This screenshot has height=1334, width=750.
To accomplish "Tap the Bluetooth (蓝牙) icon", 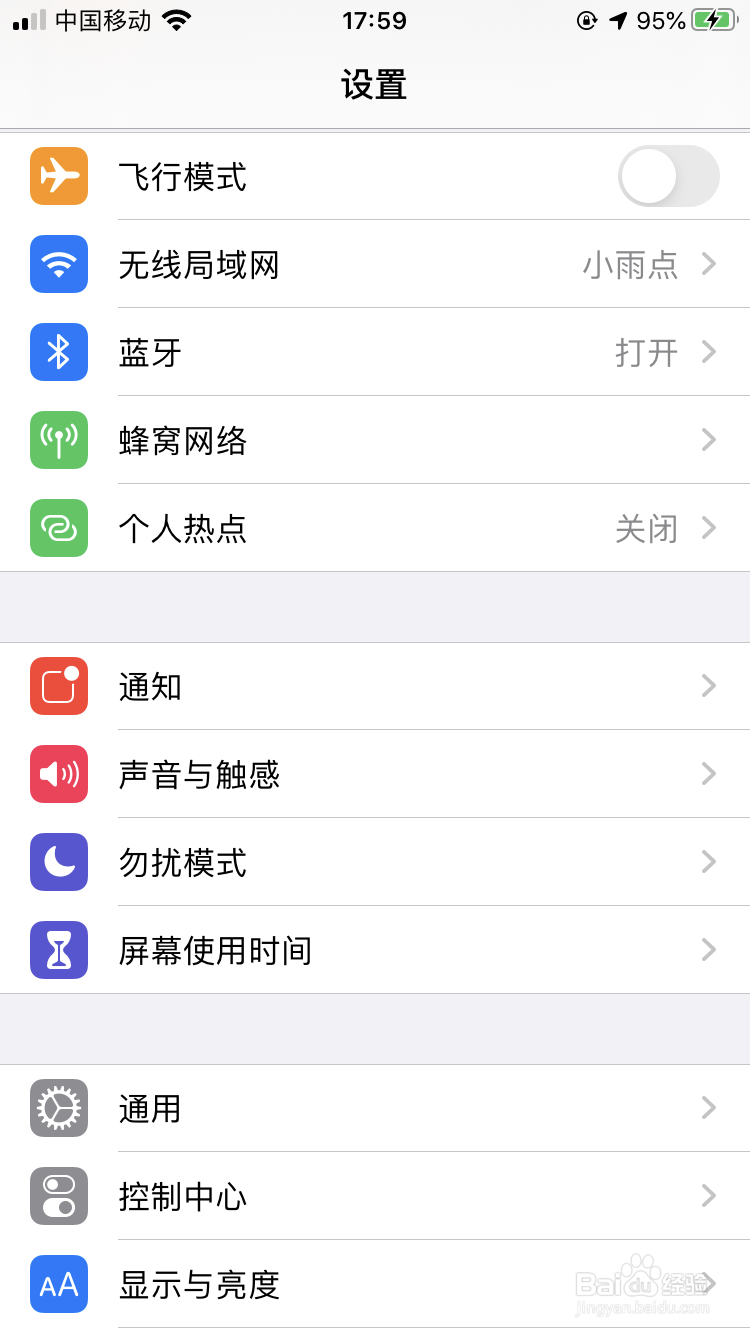I will click(58, 352).
